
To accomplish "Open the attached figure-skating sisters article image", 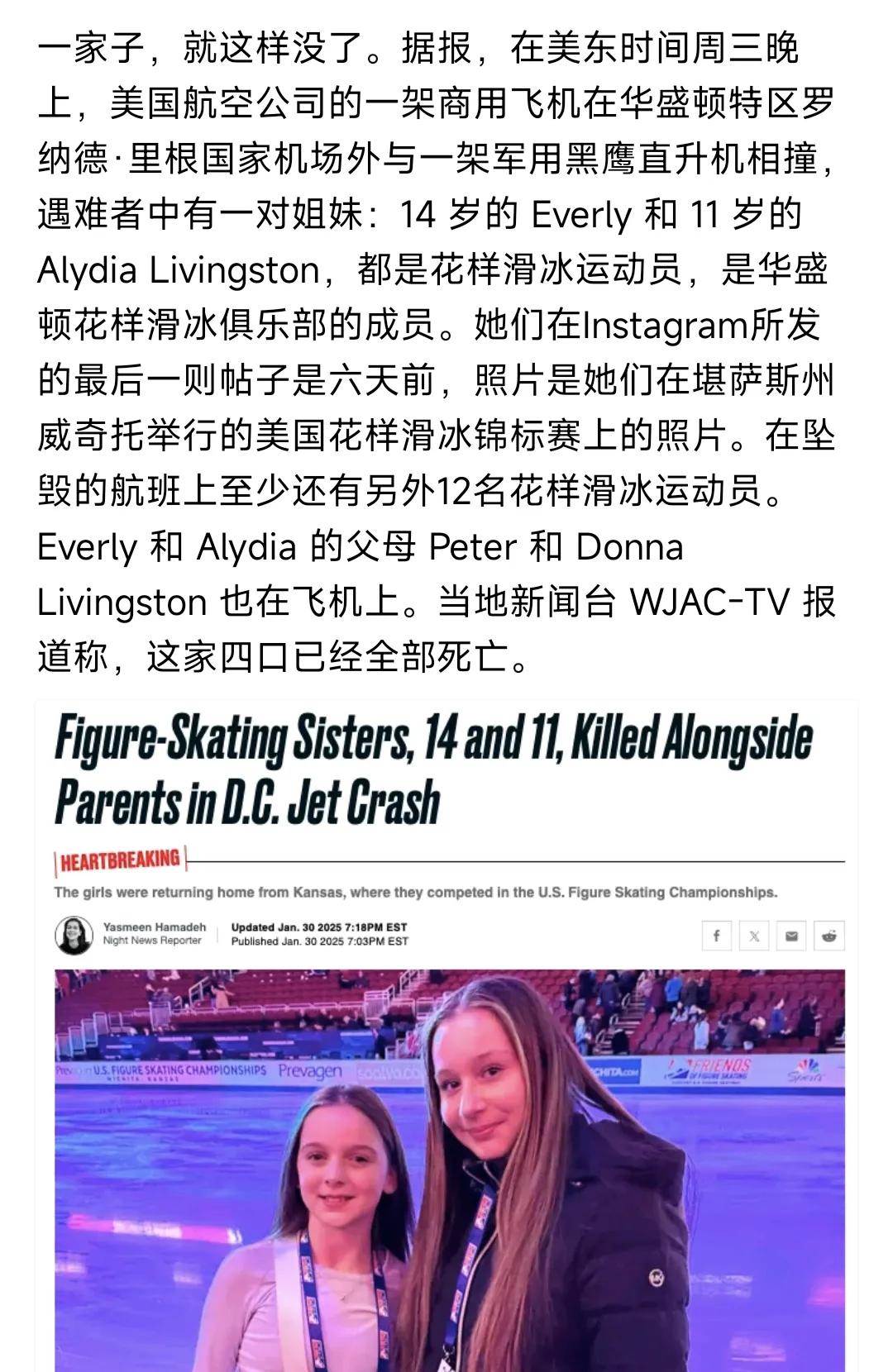I will (446, 1036).
